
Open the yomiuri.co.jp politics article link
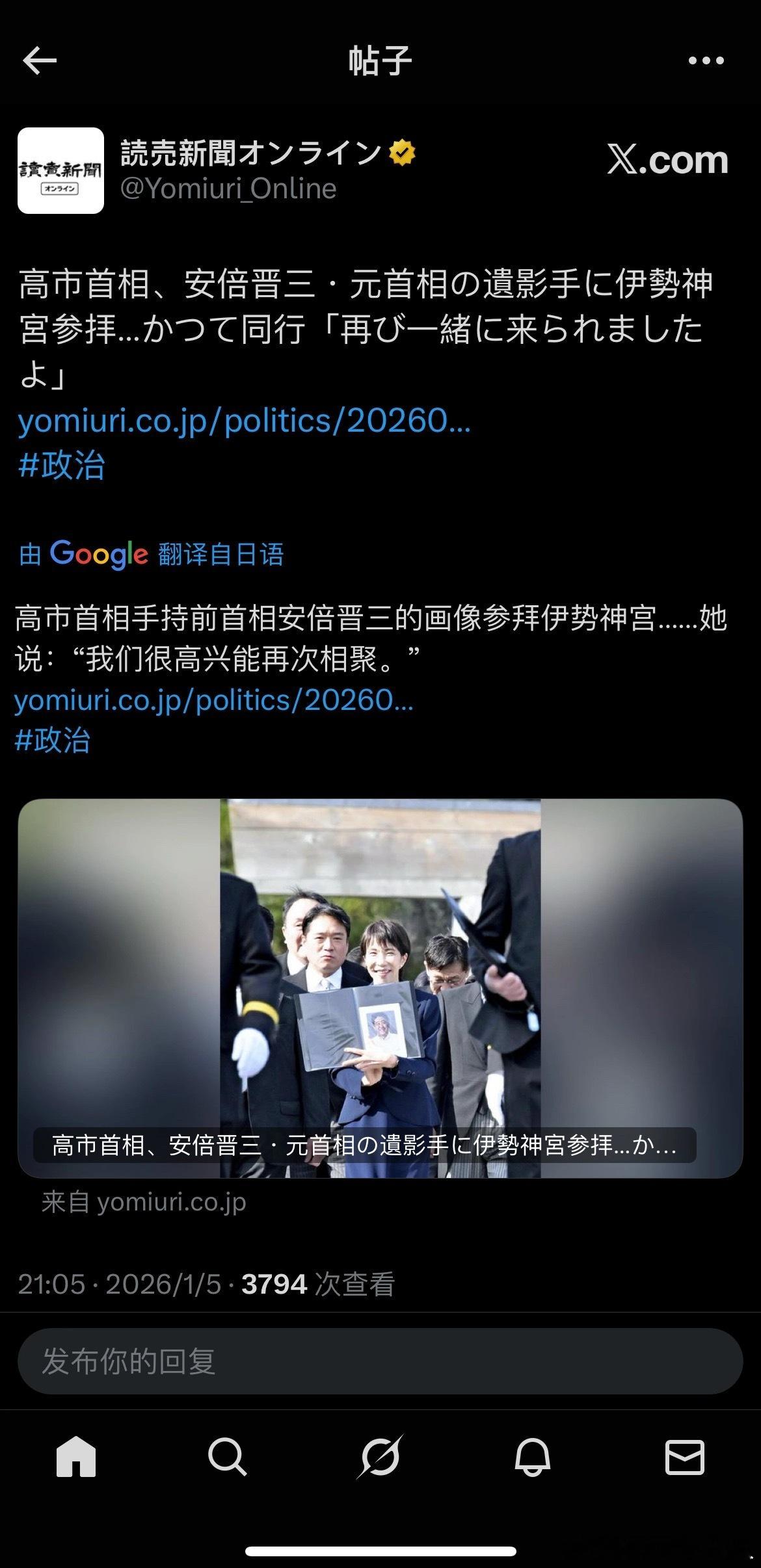click(244, 423)
